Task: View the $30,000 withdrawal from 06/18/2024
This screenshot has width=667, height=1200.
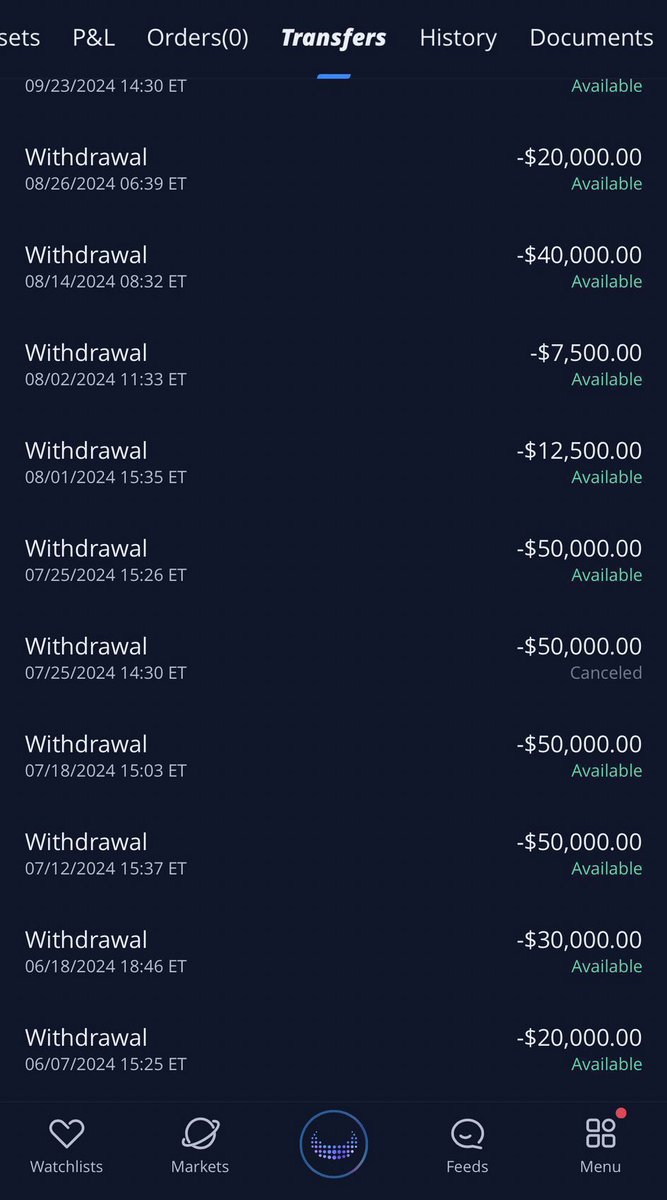Action: pos(333,952)
